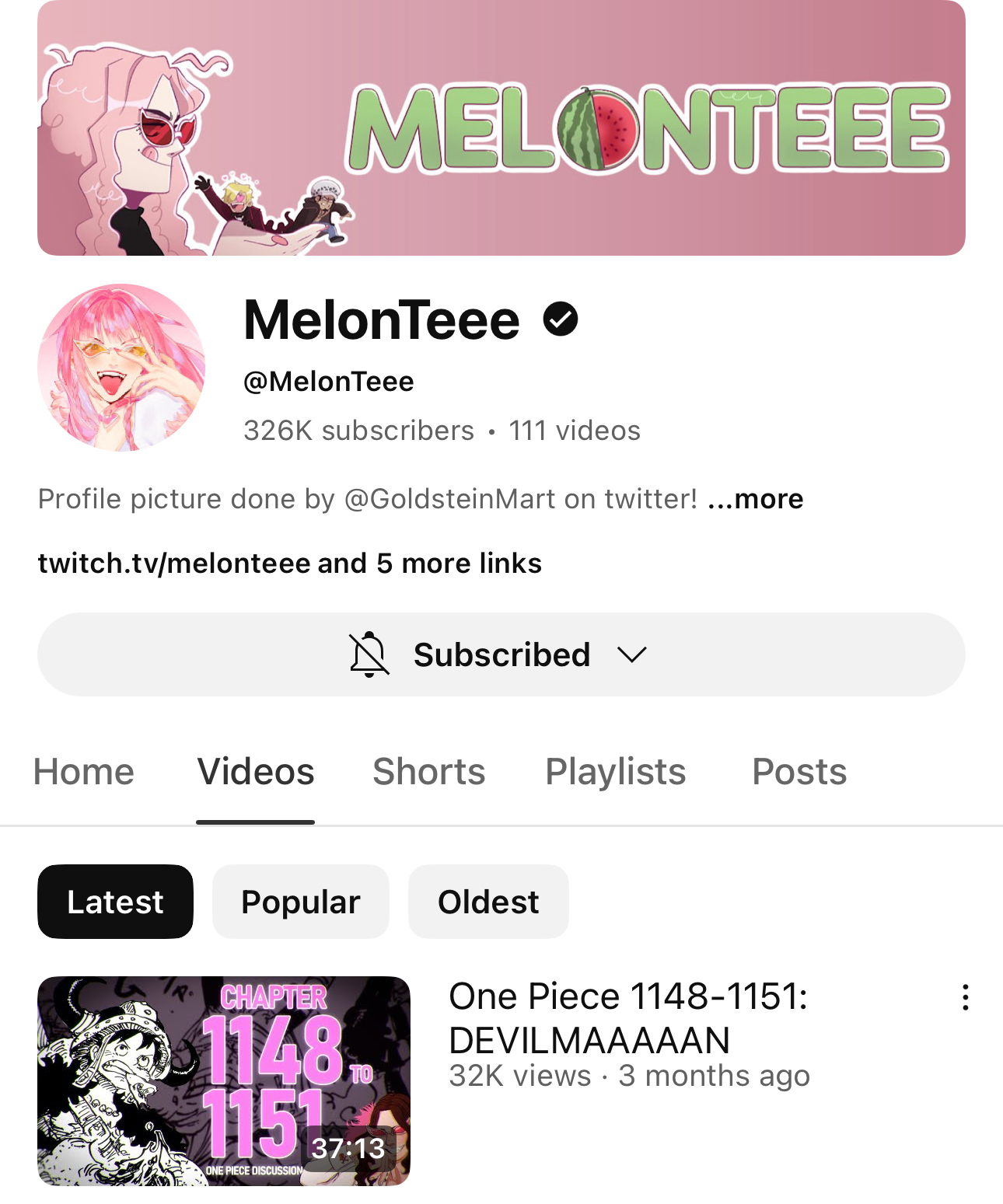Switch to the Playlists tab
The height and width of the screenshot is (1204, 1003).
point(615,772)
